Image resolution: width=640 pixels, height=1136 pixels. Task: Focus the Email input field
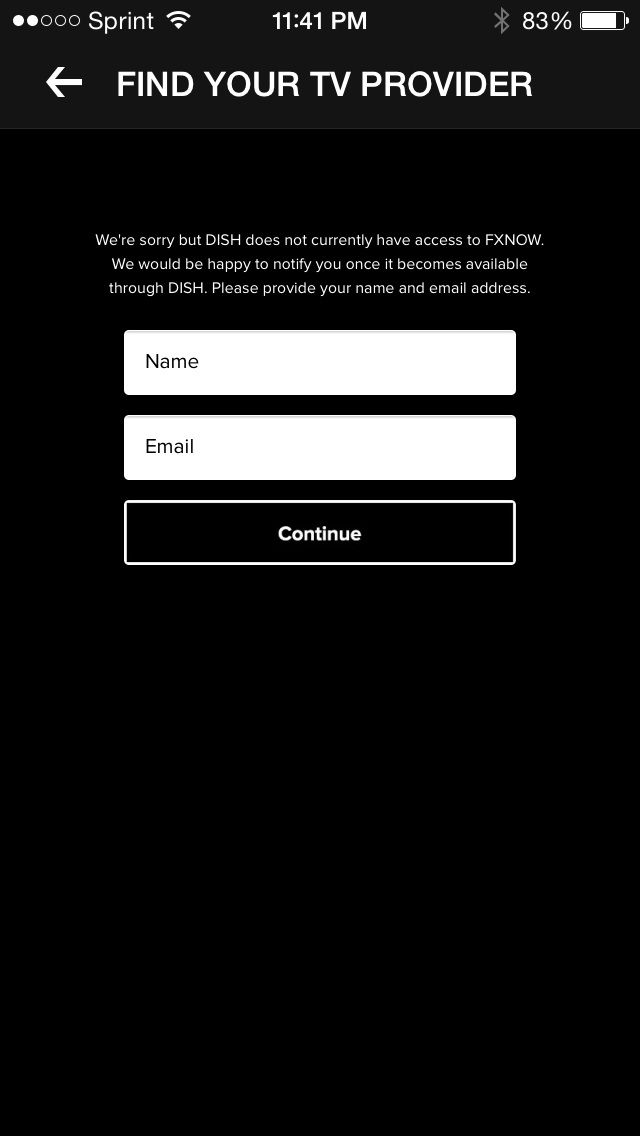pos(320,447)
